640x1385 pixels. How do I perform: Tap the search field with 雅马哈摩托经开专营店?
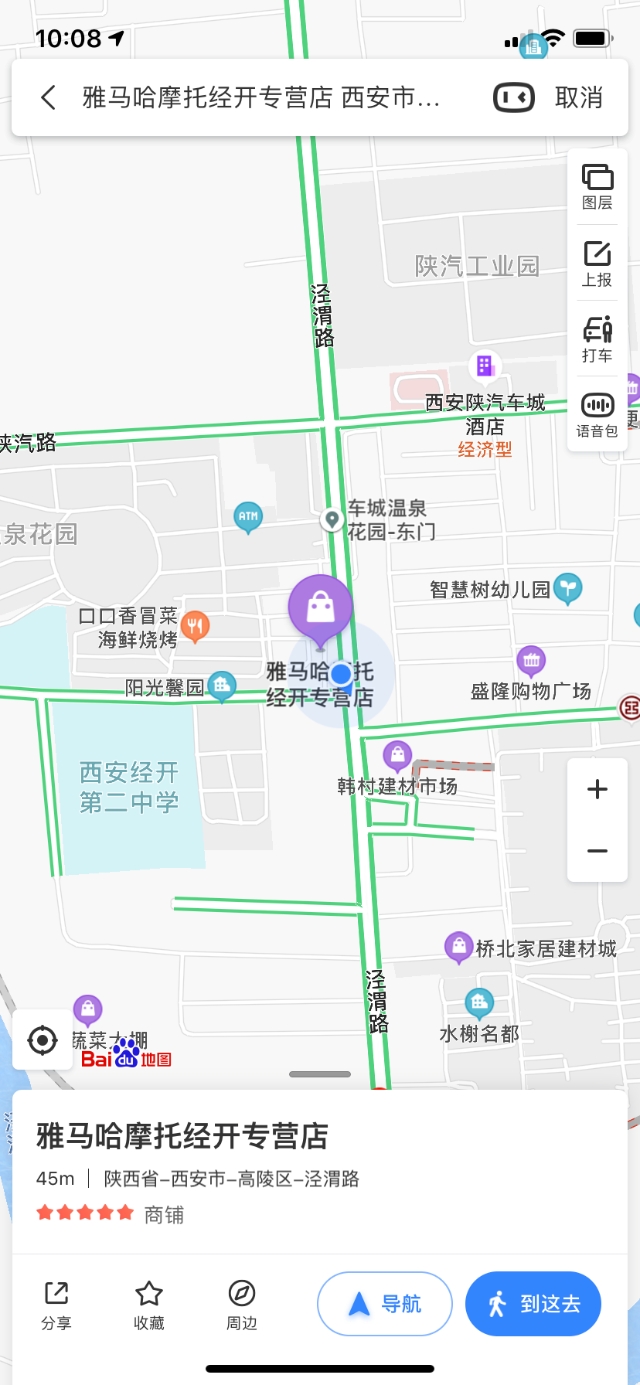261,97
